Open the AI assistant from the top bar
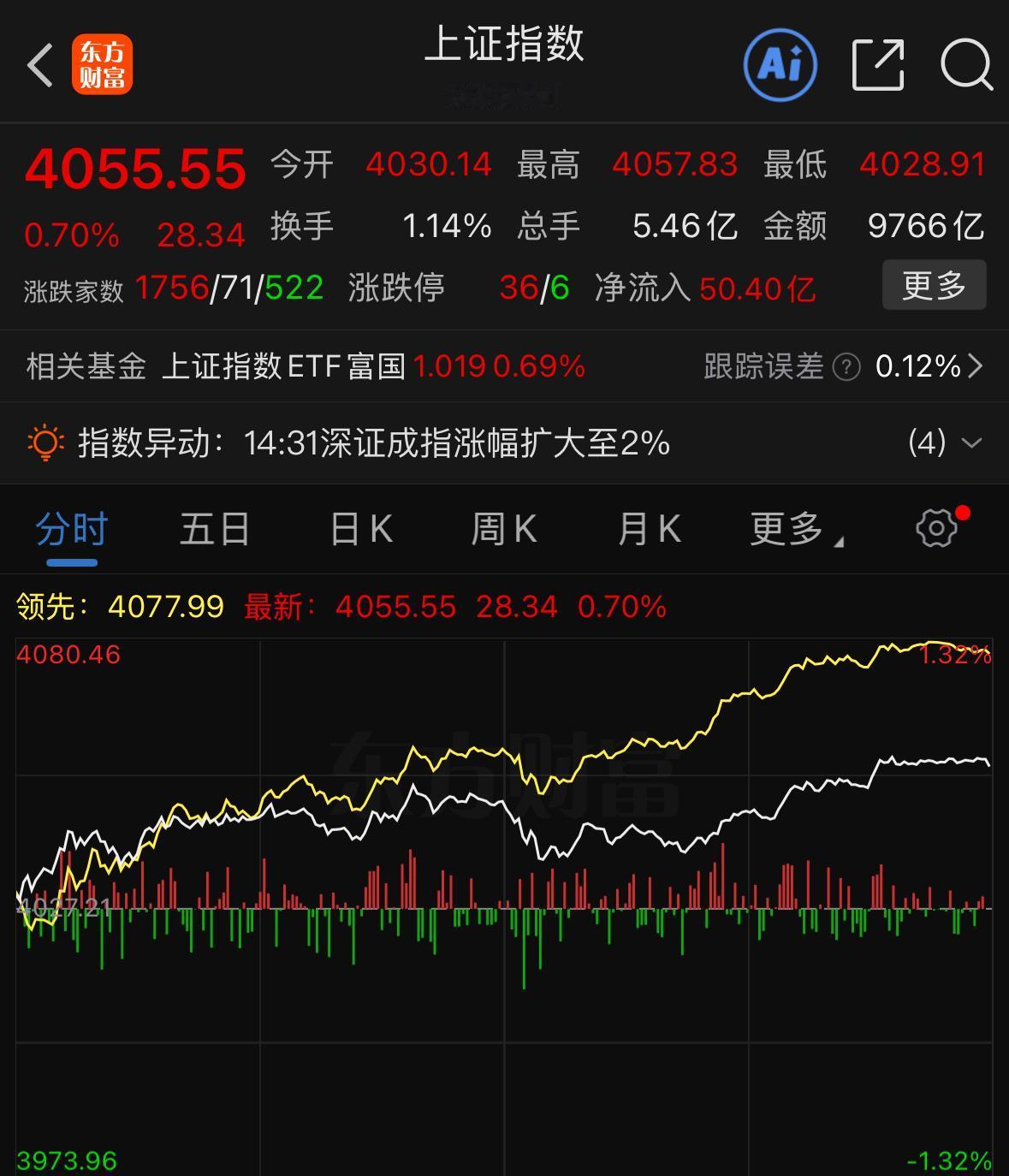The height and width of the screenshot is (1176, 1009). pyautogui.click(x=779, y=65)
